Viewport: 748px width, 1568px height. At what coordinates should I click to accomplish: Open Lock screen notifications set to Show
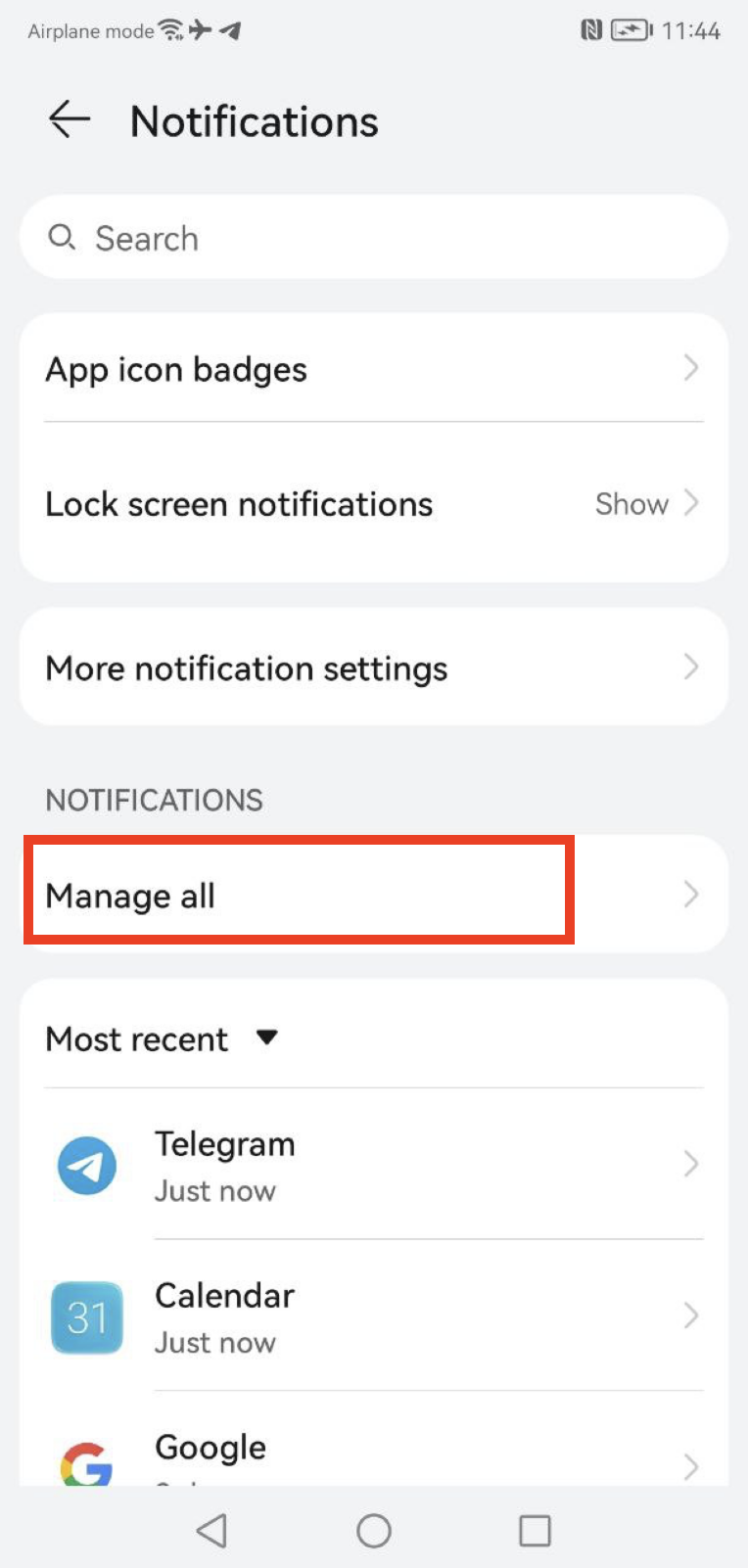tap(374, 504)
